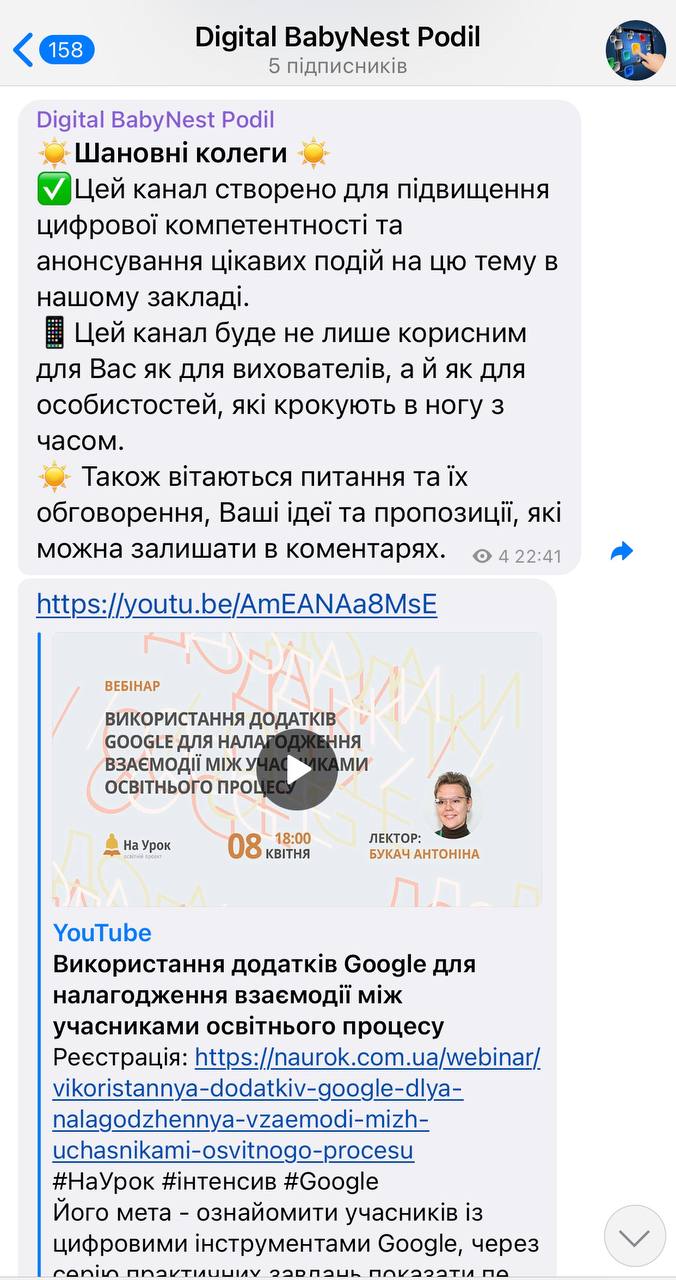Image resolution: width=676 pixels, height=1280 pixels.
Task: Open the youtu.be/AmEANAa8MsE link
Action: pyautogui.click(x=236, y=604)
